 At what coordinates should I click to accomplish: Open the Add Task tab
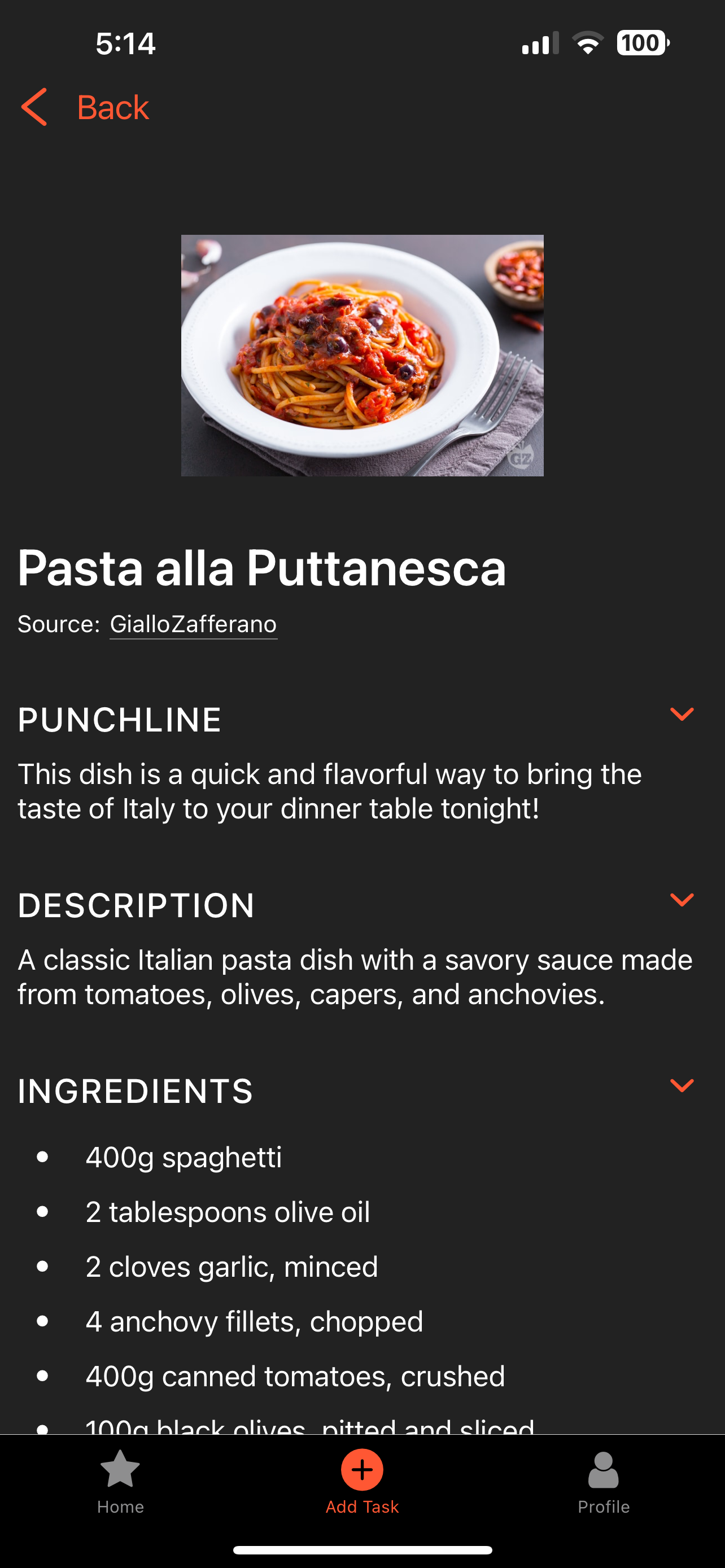point(362,1482)
